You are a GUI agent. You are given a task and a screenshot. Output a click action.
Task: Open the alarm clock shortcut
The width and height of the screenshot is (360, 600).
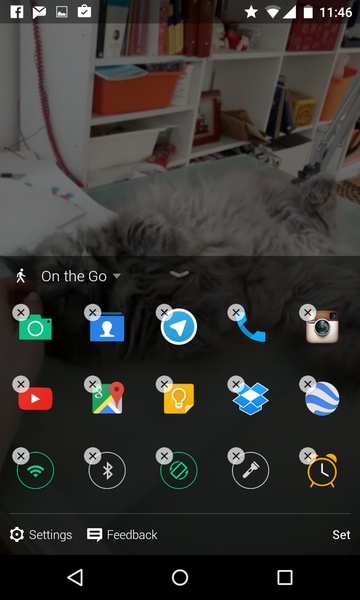pos(322,471)
